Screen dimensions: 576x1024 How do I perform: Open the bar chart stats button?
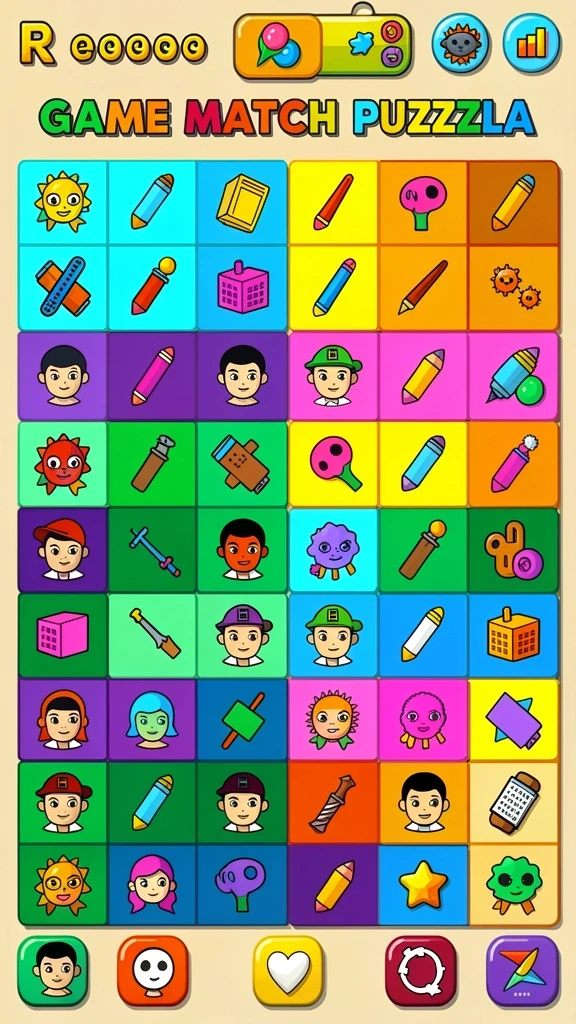coord(531,43)
